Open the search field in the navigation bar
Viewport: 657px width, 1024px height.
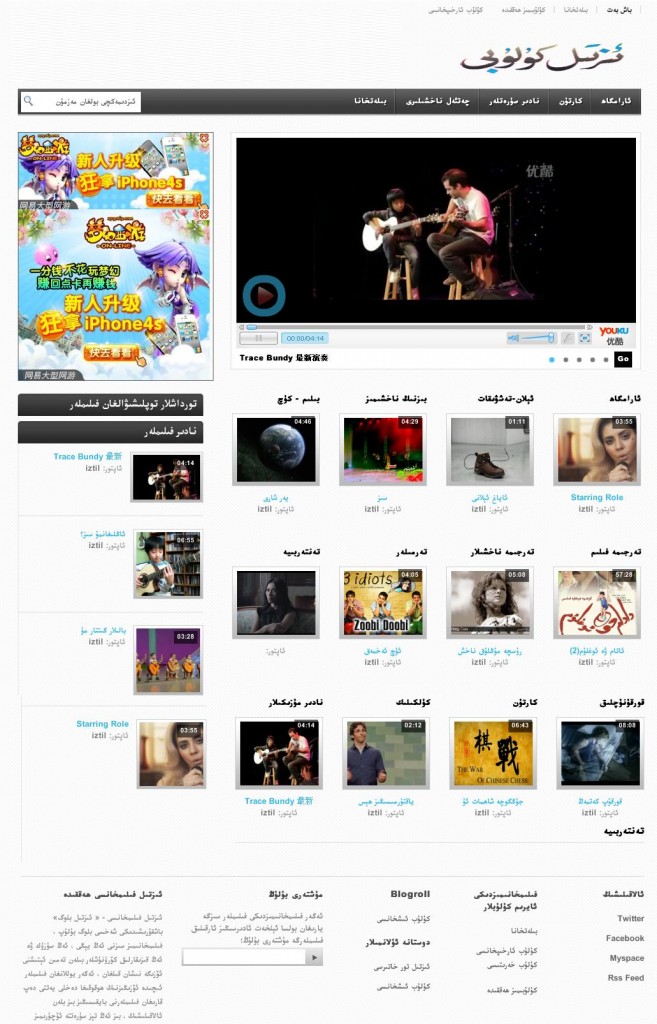[88, 101]
